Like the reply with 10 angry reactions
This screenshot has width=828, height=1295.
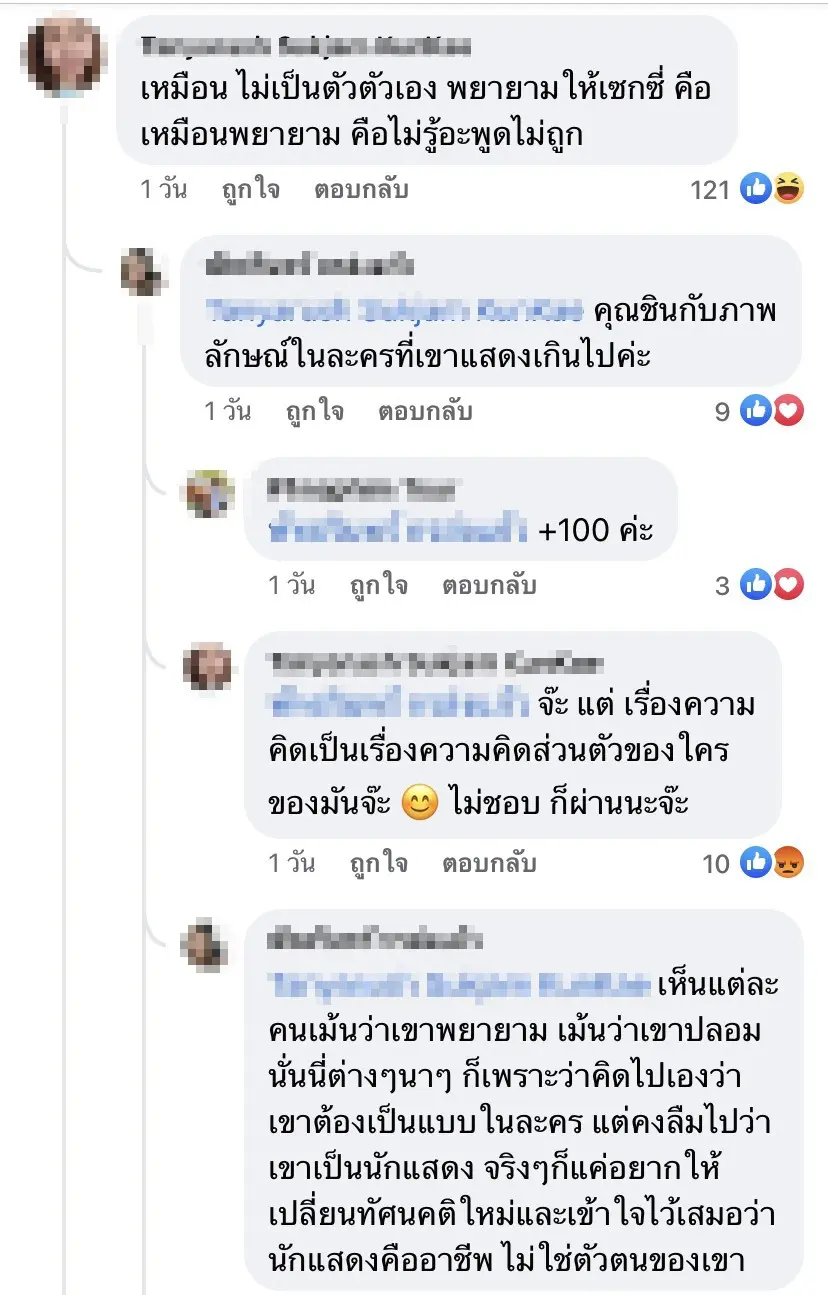[x=378, y=862]
